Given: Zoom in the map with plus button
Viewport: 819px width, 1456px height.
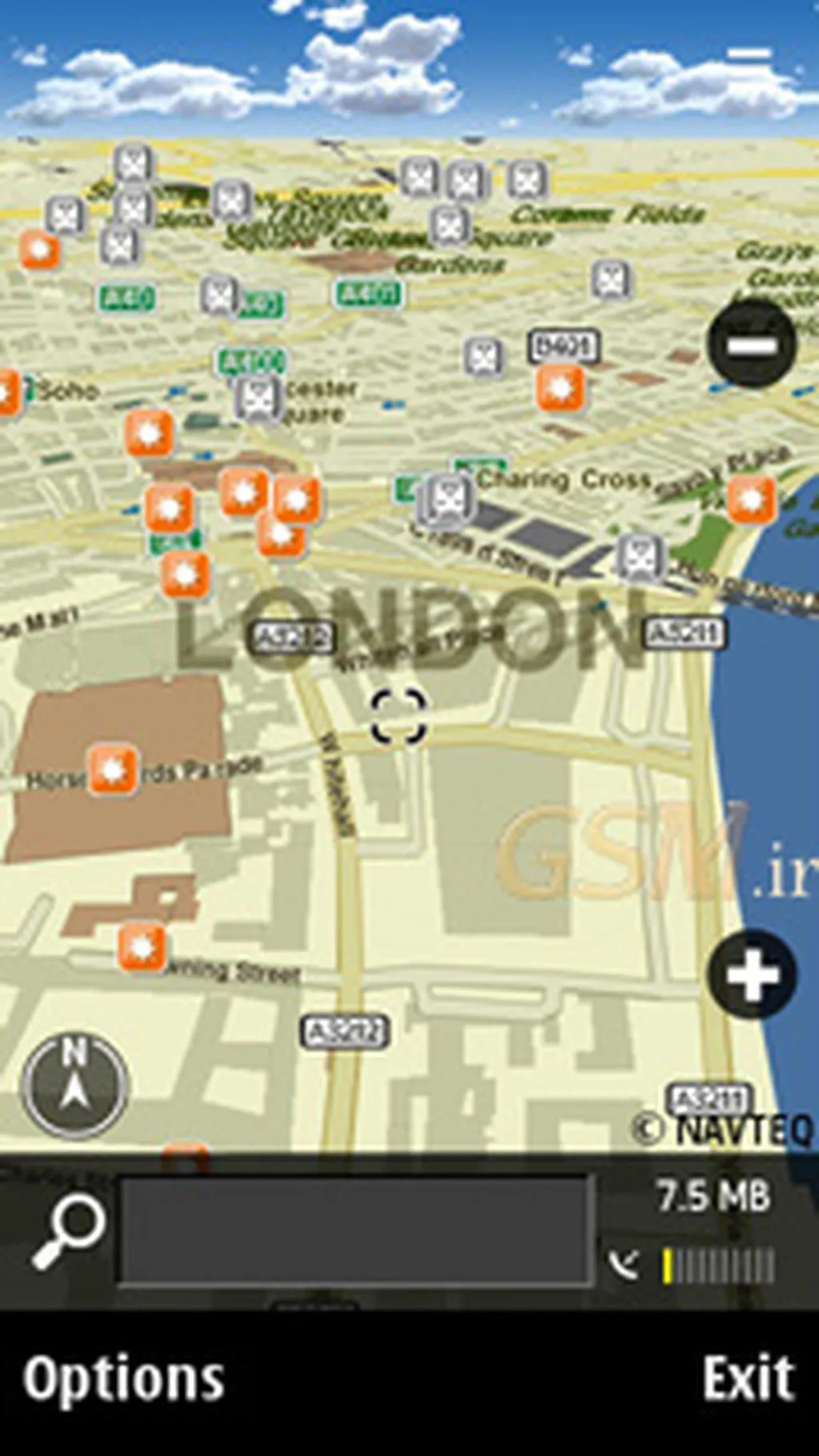Looking at the screenshot, I should (751, 974).
